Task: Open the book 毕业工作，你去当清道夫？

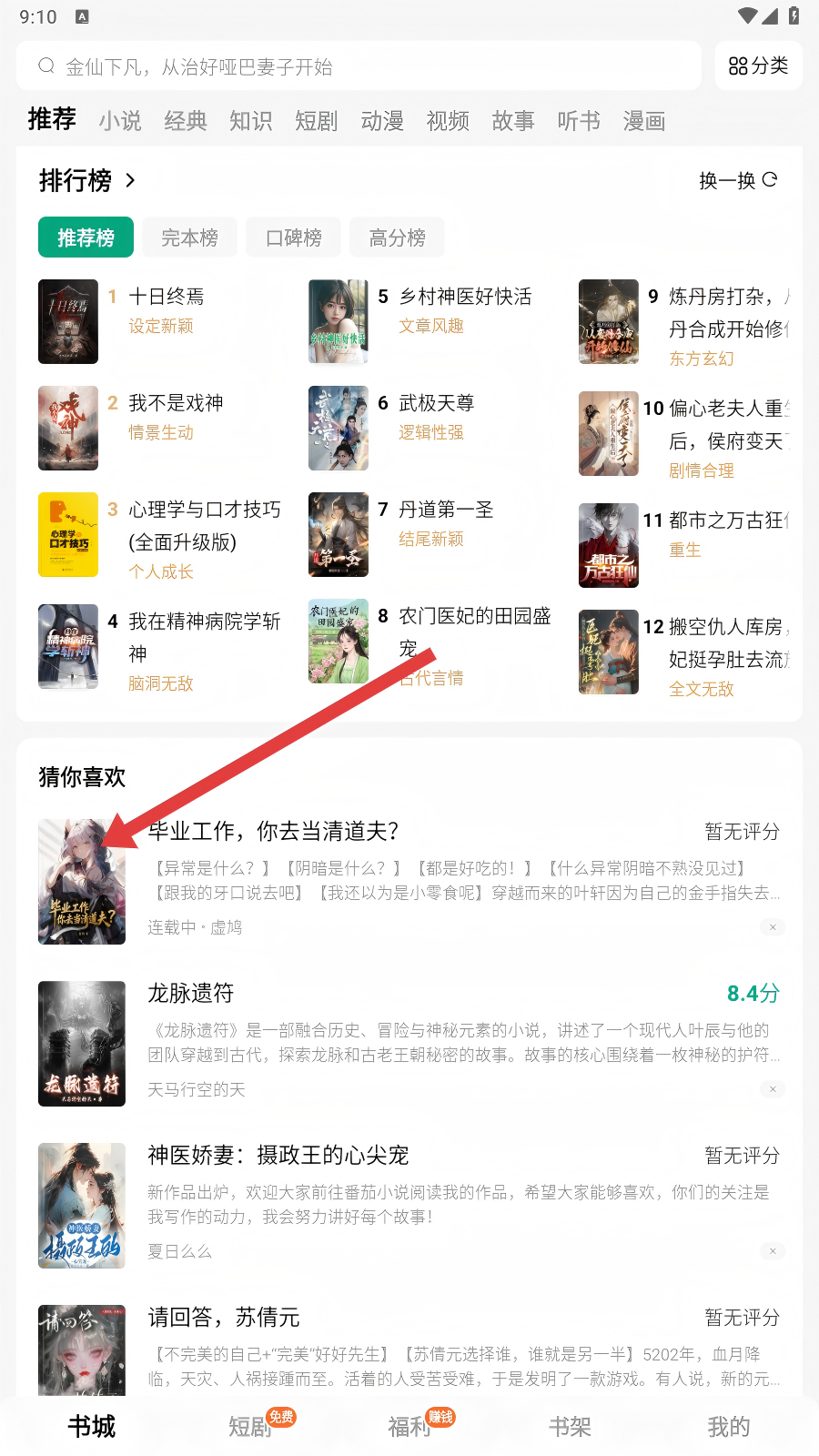Action: point(274,831)
